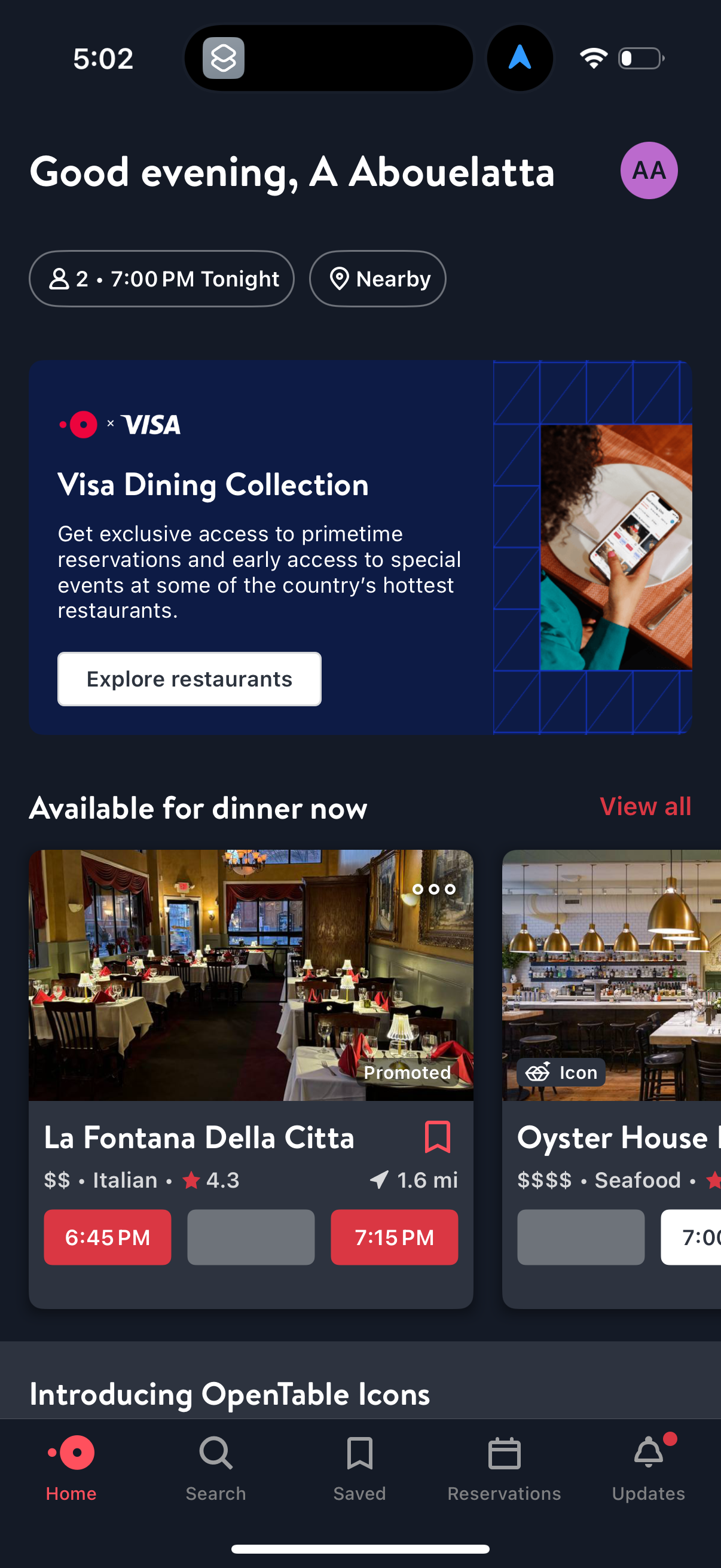The image size is (721, 1568).
Task: Click the Explore restaurants button
Action: point(188,679)
